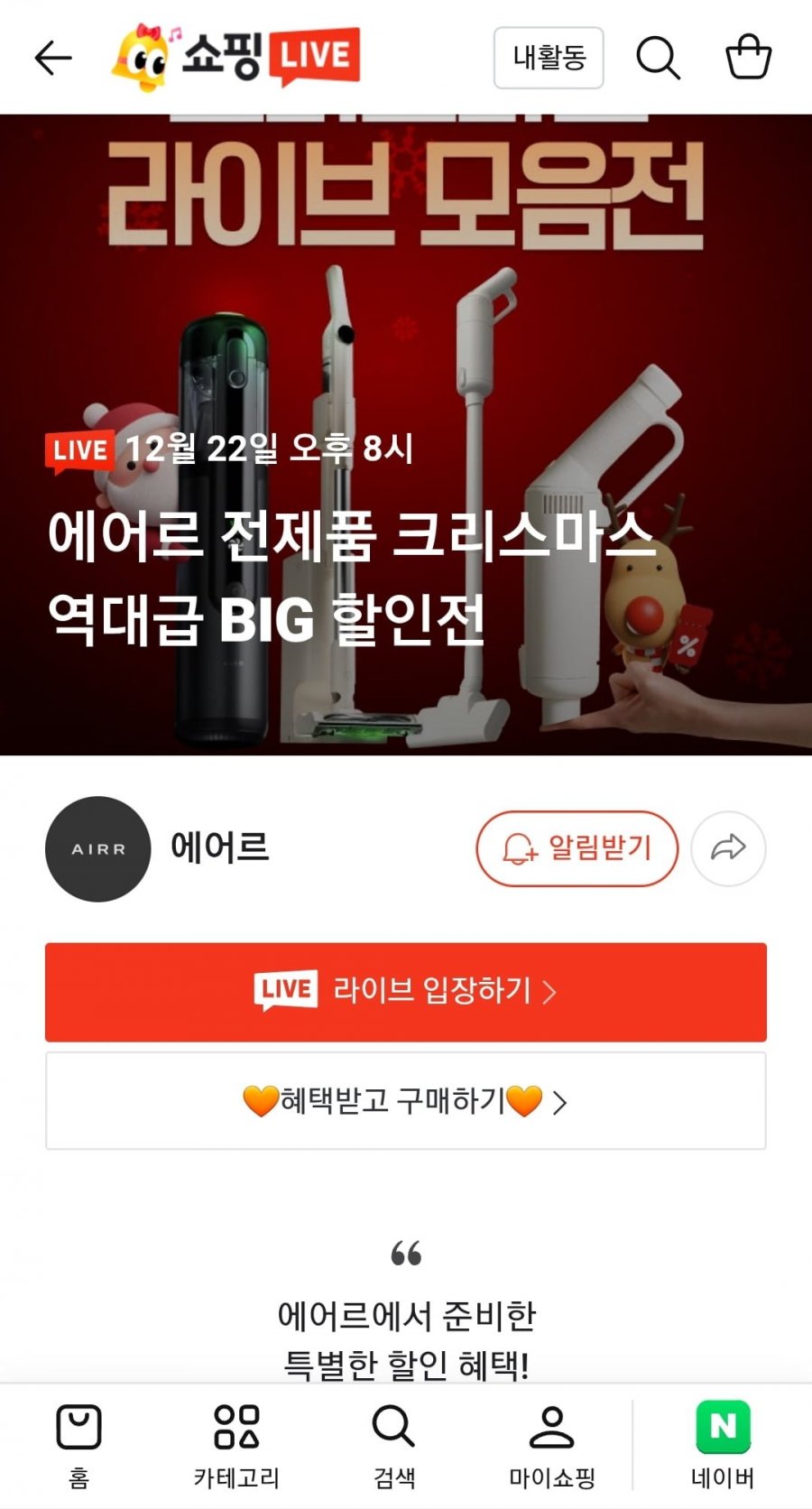The height and width of the screenshot is (1509, 812).
Task: Select 혜택받고 구매하기
Action: pos(406,1101)
